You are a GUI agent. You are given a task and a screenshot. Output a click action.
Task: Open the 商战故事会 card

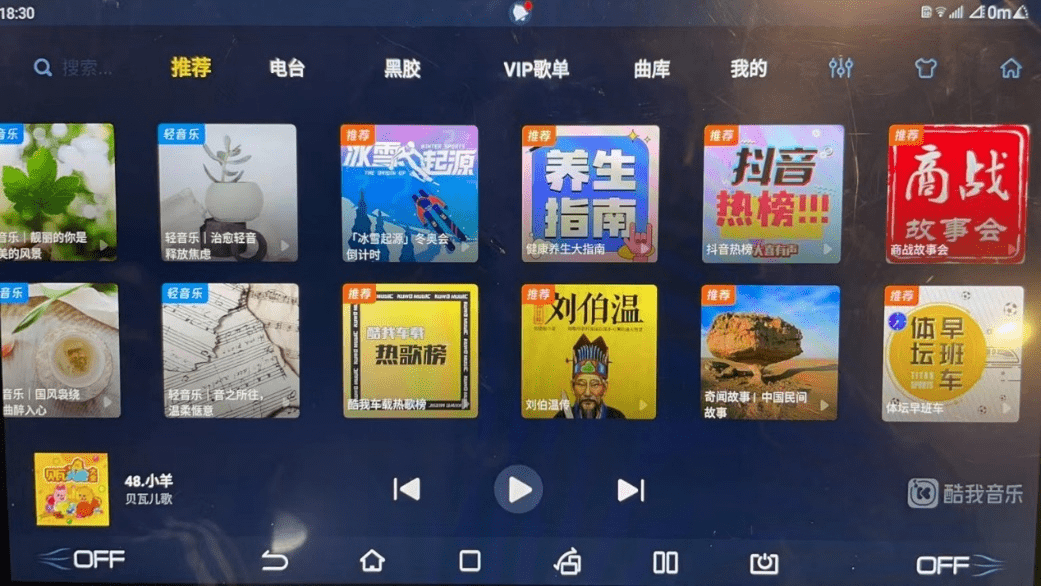pos(957,192)
